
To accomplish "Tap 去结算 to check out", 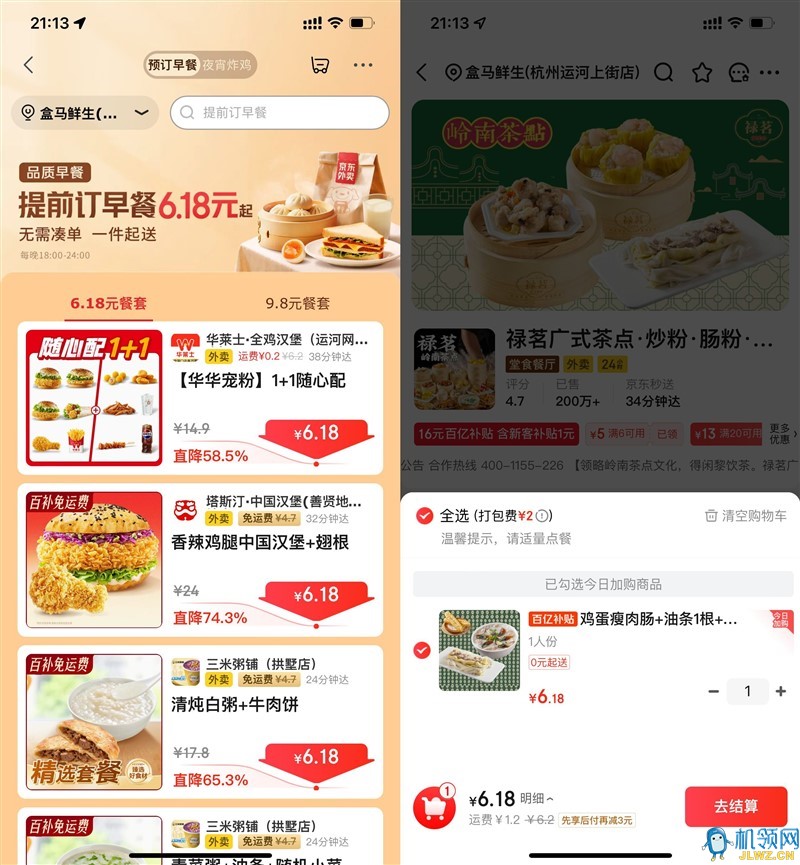I will click(735, 807).
